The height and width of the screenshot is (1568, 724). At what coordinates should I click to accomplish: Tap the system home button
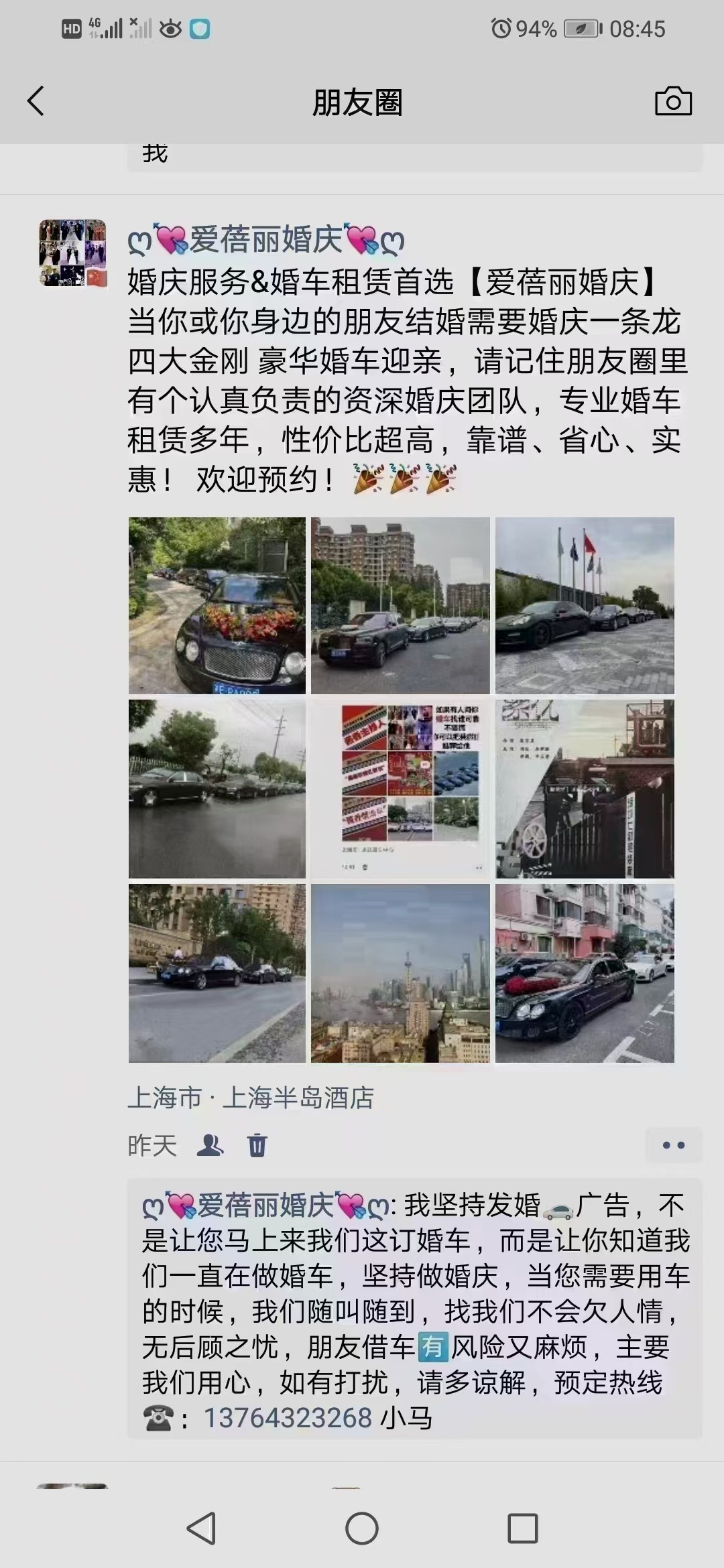pos(362,1529)
